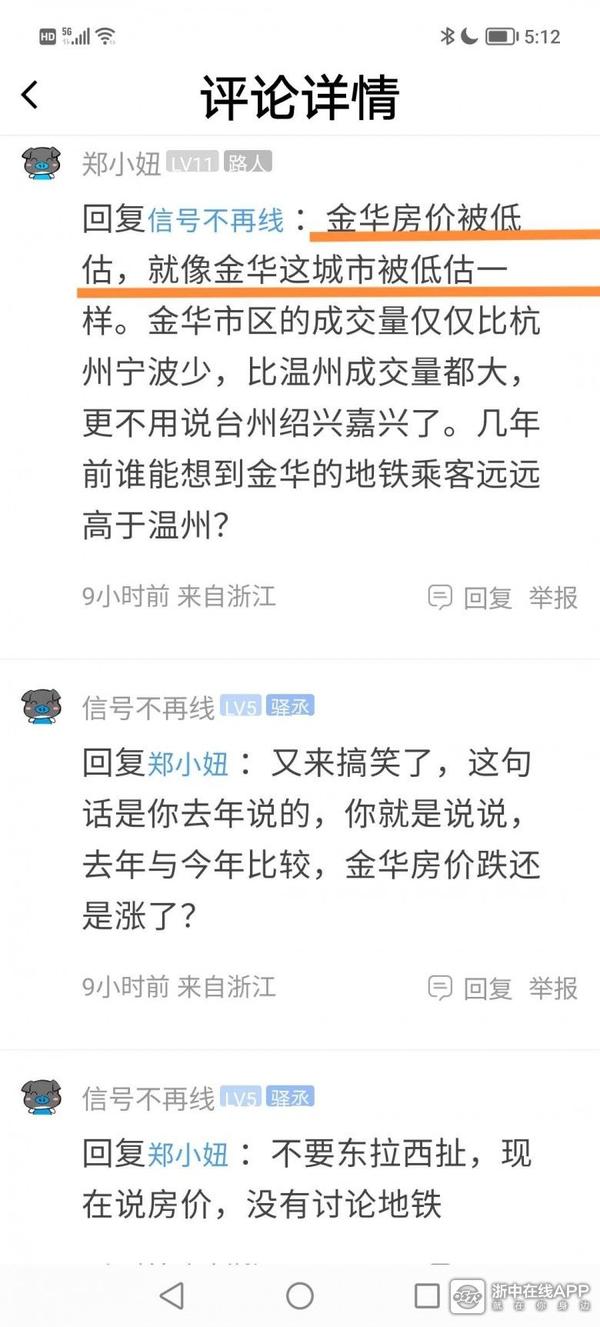Open the system recent apps button
This screenshot has height=1327, width=600.
click(427, 1296)
